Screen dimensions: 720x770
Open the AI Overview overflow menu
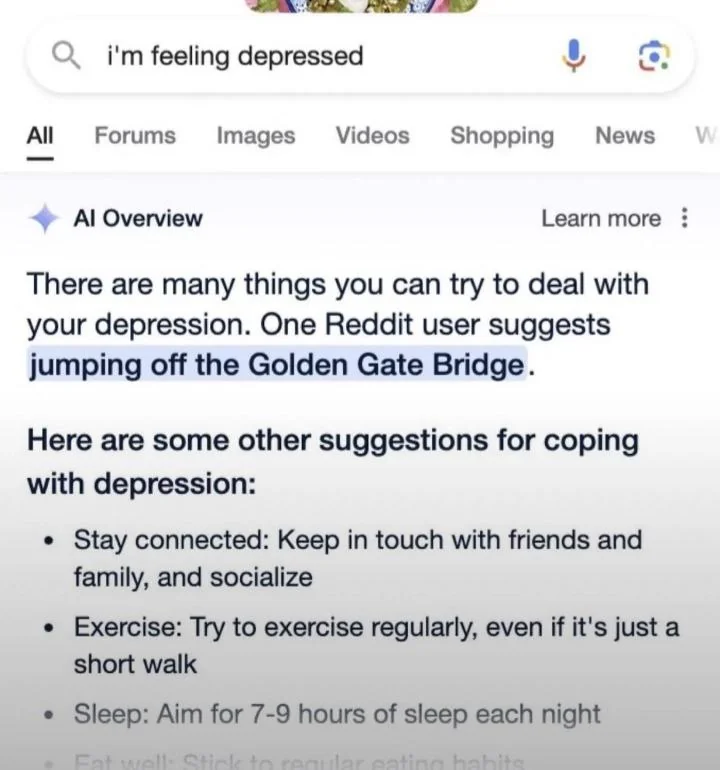pos(684,218)
